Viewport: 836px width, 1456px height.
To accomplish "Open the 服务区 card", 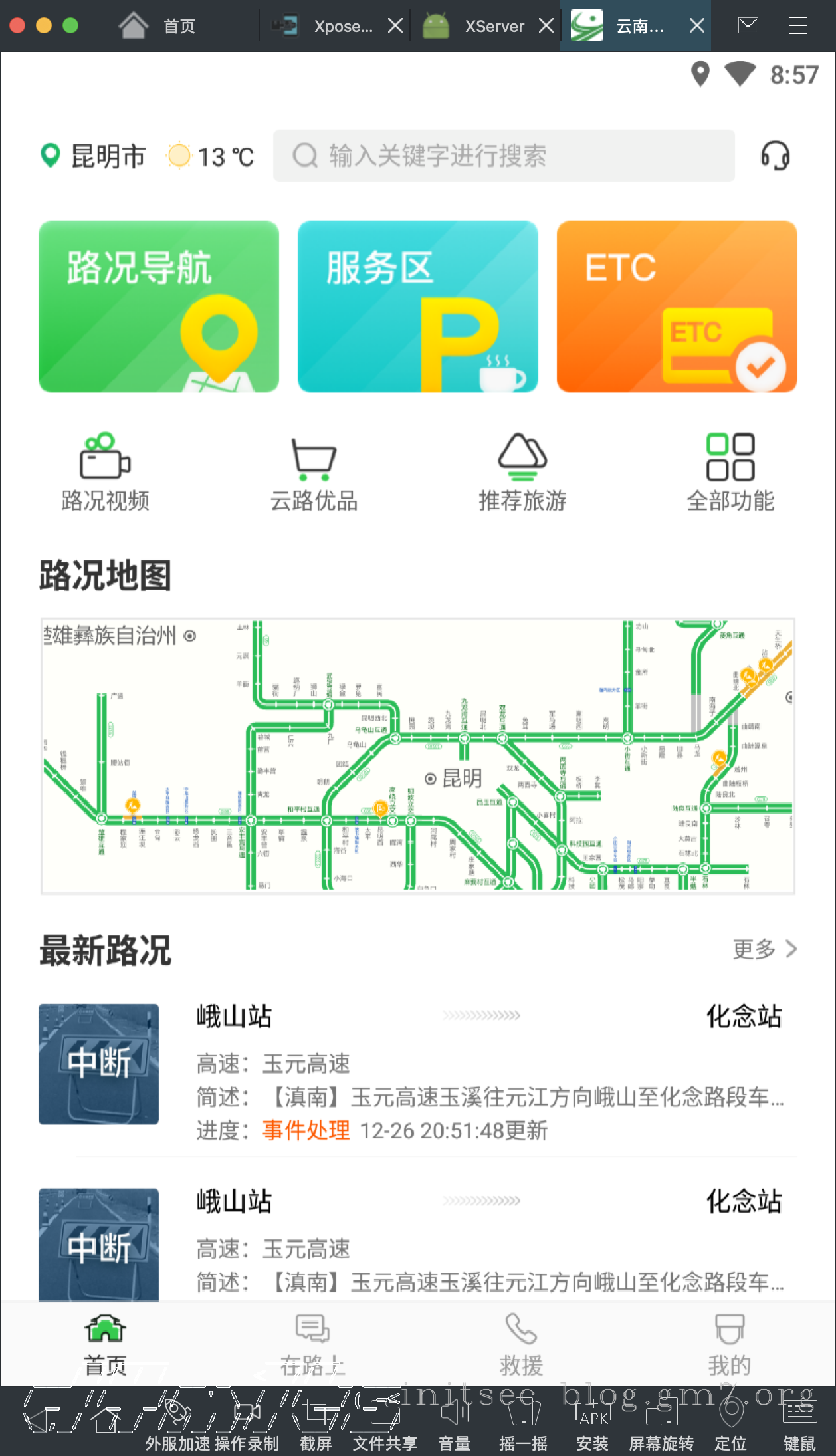I will [417, 306].
